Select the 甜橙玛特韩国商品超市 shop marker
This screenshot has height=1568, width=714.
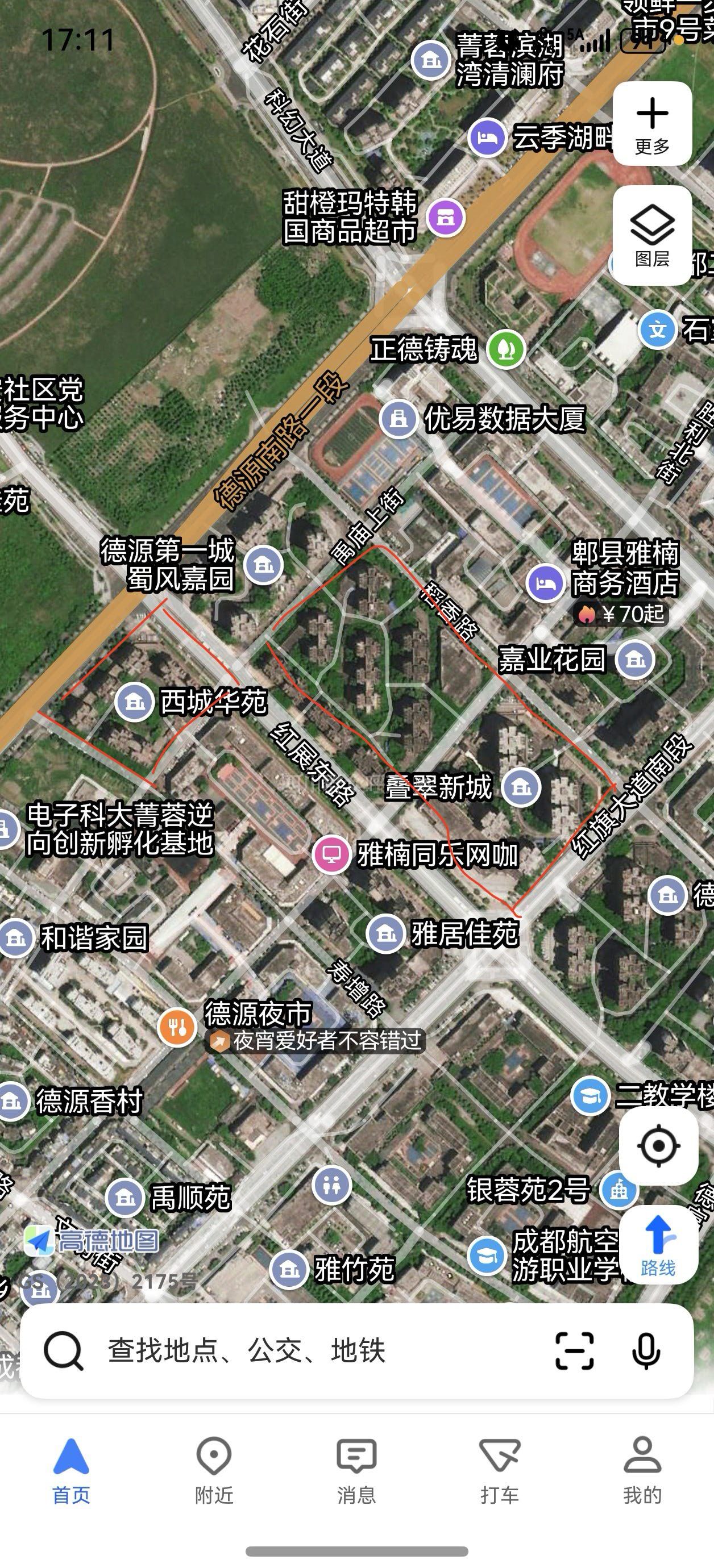pyautogui.click(x=445, y=217)
